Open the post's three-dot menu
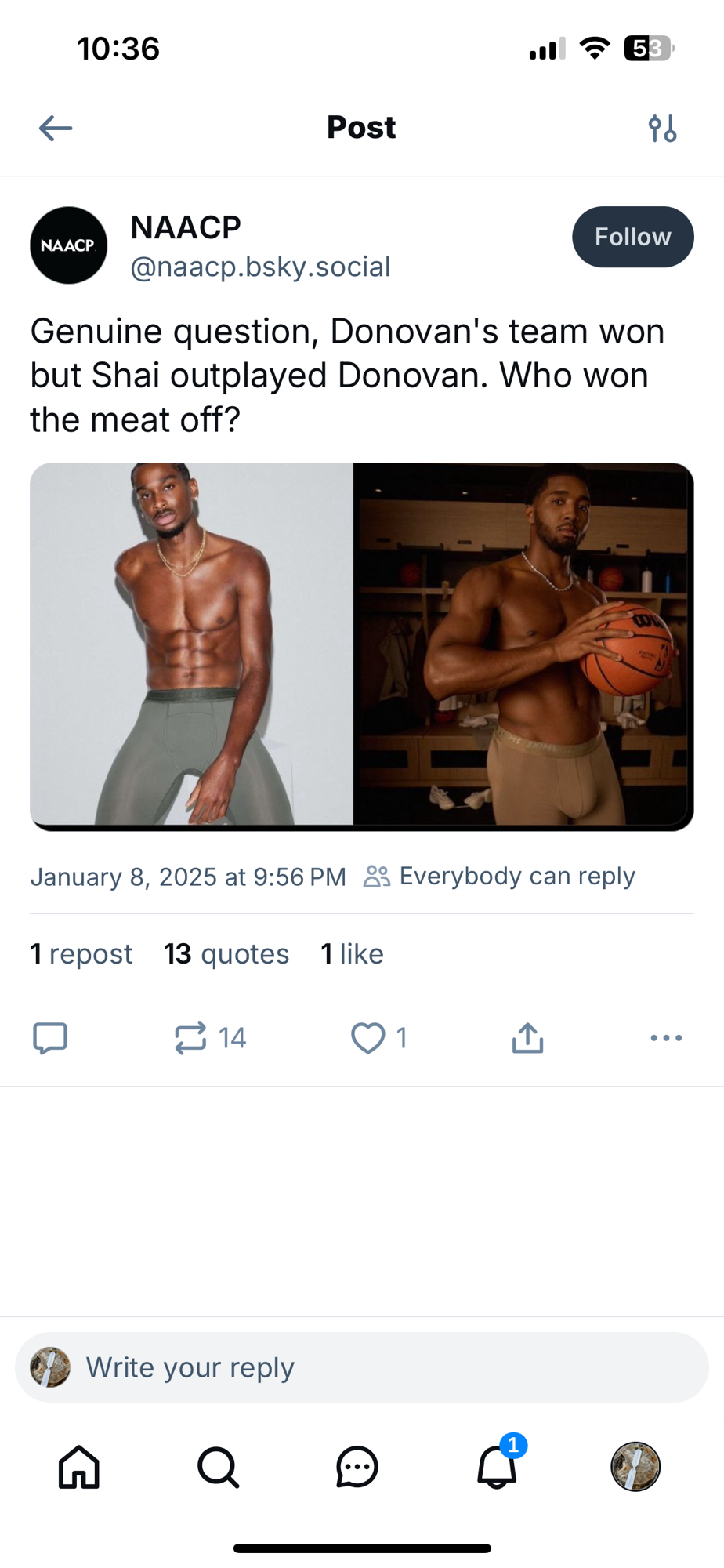The width and height of the screenshot is (724, 1568). click(666, 1038)
